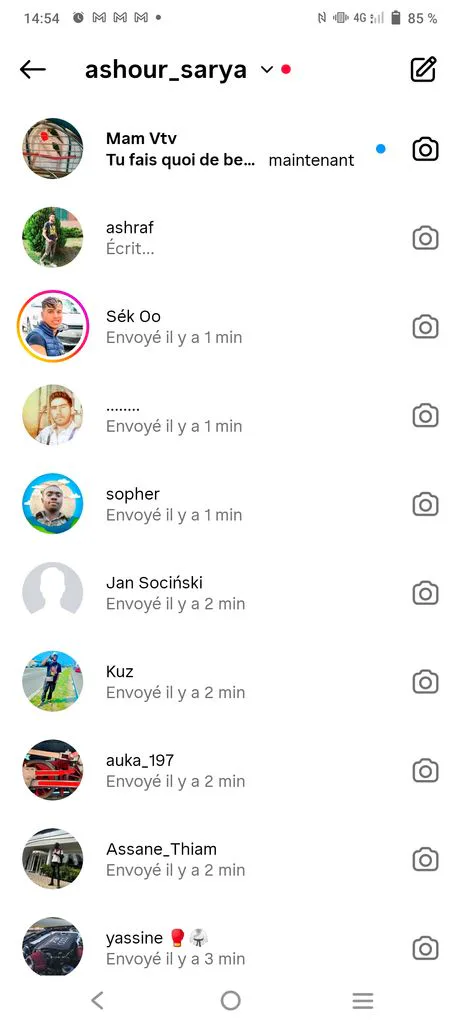Tap the camera icon beside Jan Sociński
The width and height of the screenshot is (461, 1024).
point(425,594)
